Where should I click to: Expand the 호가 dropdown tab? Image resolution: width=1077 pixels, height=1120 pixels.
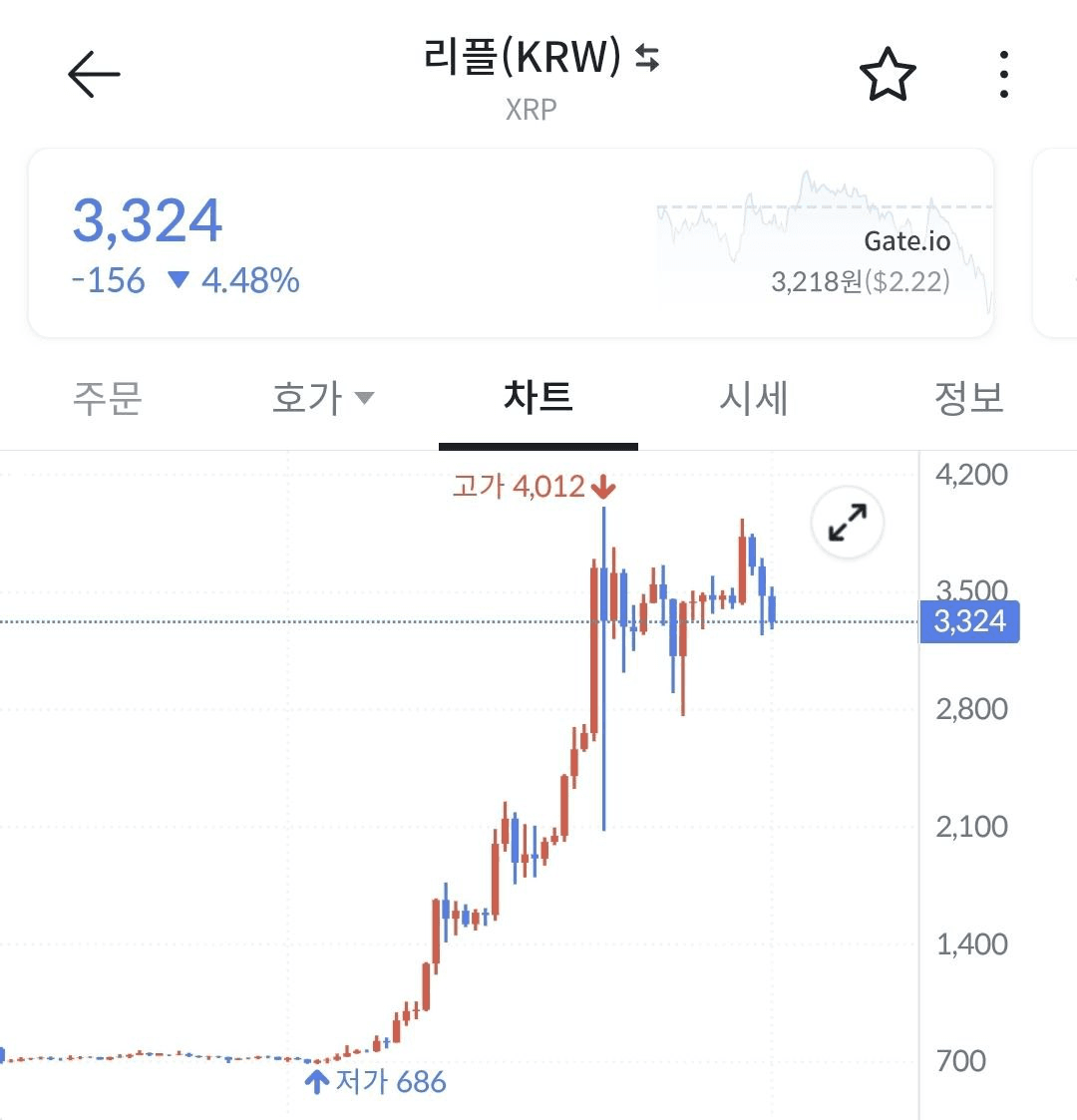[322, 398]
